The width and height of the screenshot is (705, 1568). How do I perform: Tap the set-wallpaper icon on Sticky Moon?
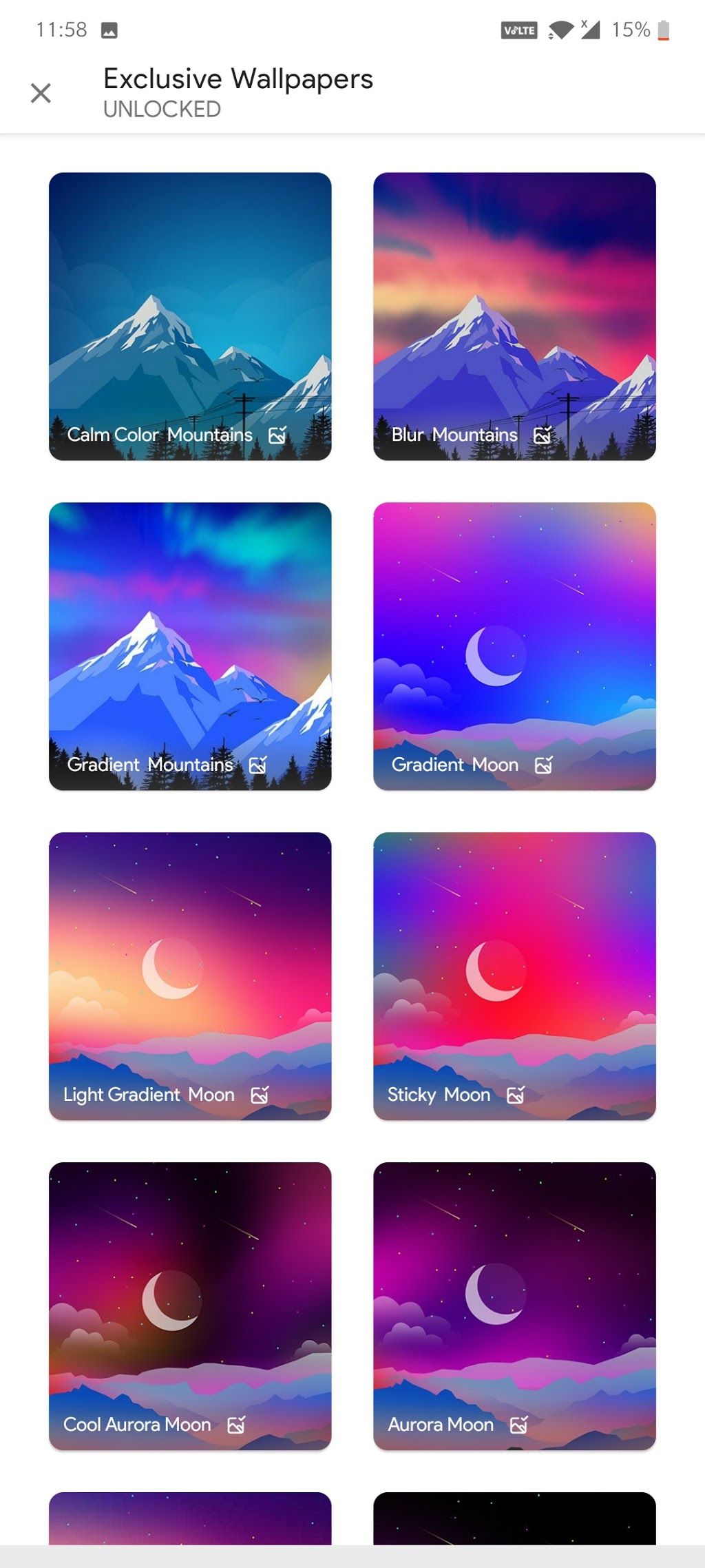coord(516,1095)
